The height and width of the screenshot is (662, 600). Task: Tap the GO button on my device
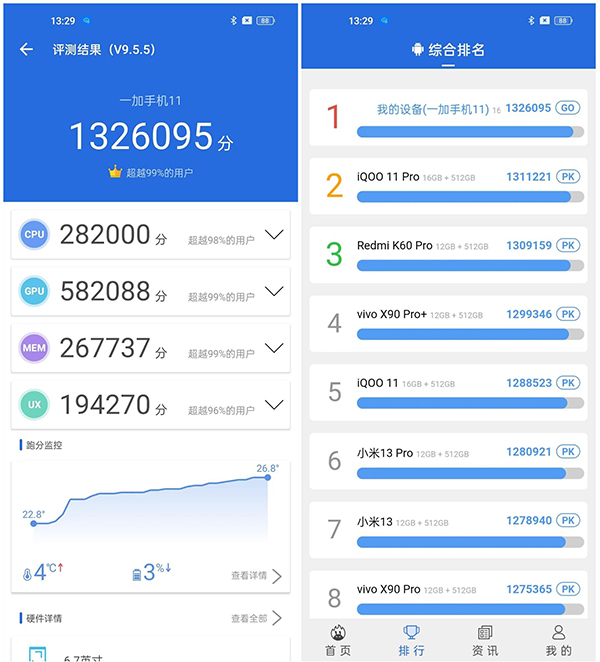[x=568, y=108]
